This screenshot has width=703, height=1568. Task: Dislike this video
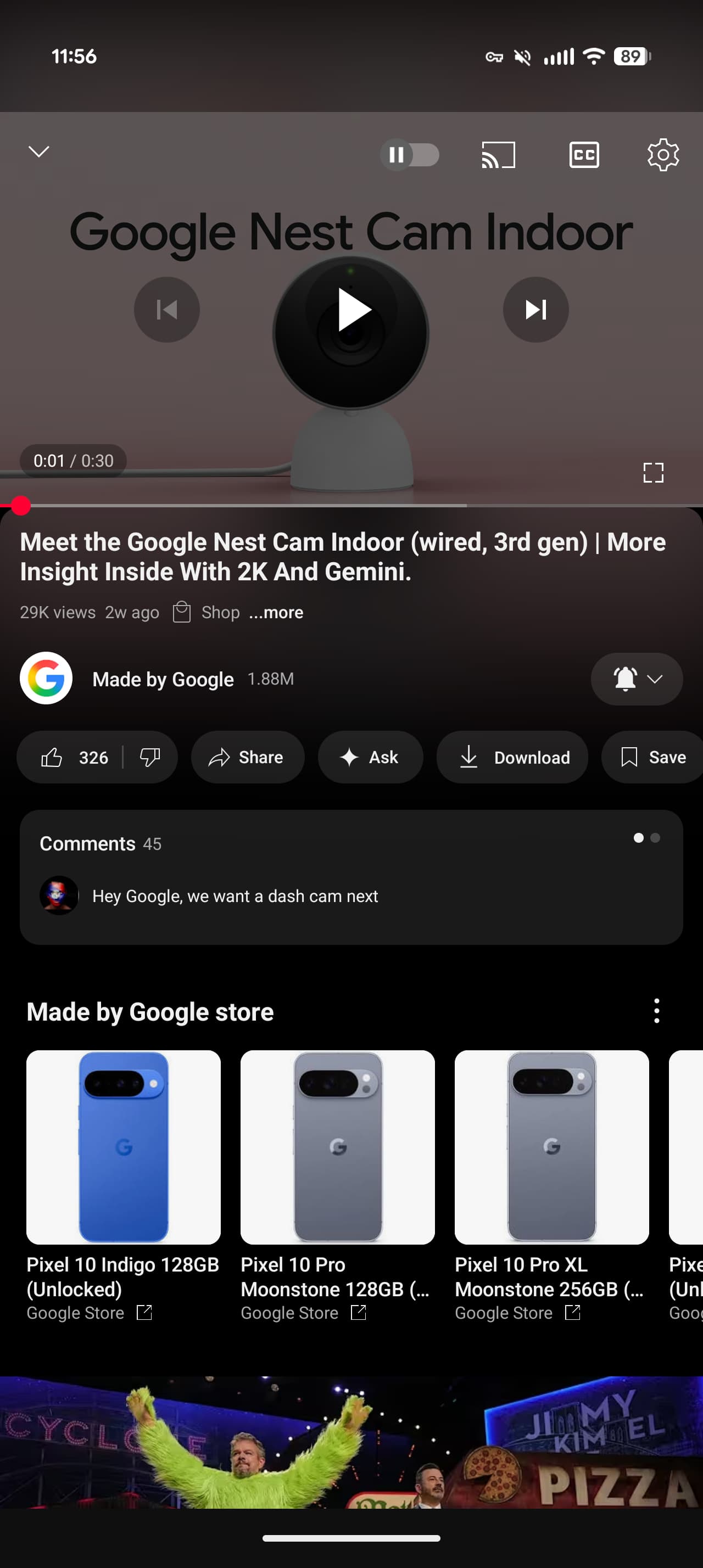click(150, 757)
